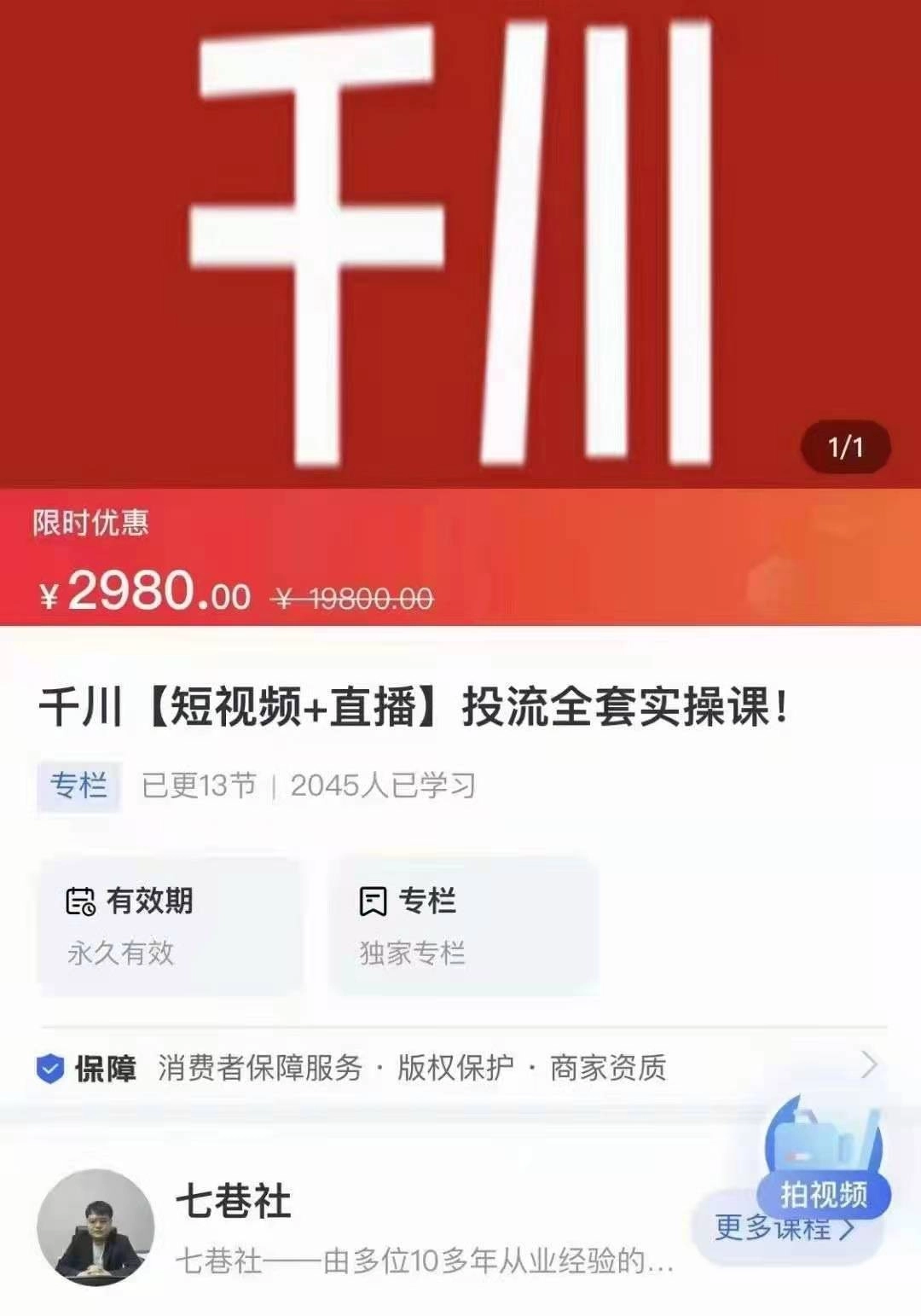
Task: View the 千川 course cover image
Action: [460, 244]
